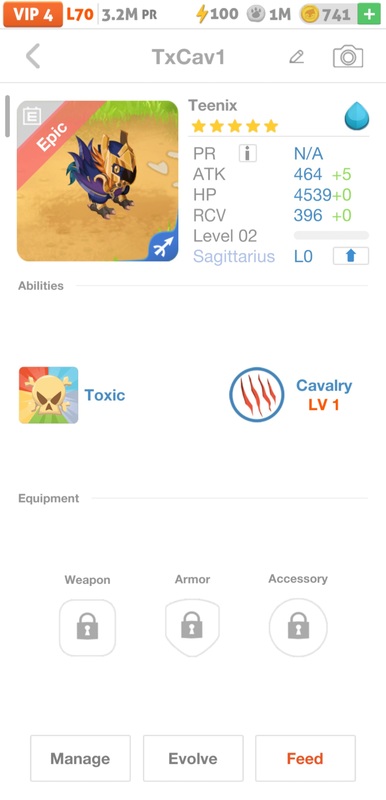
Task: Tap the Manage button
Action: point(80,758)
